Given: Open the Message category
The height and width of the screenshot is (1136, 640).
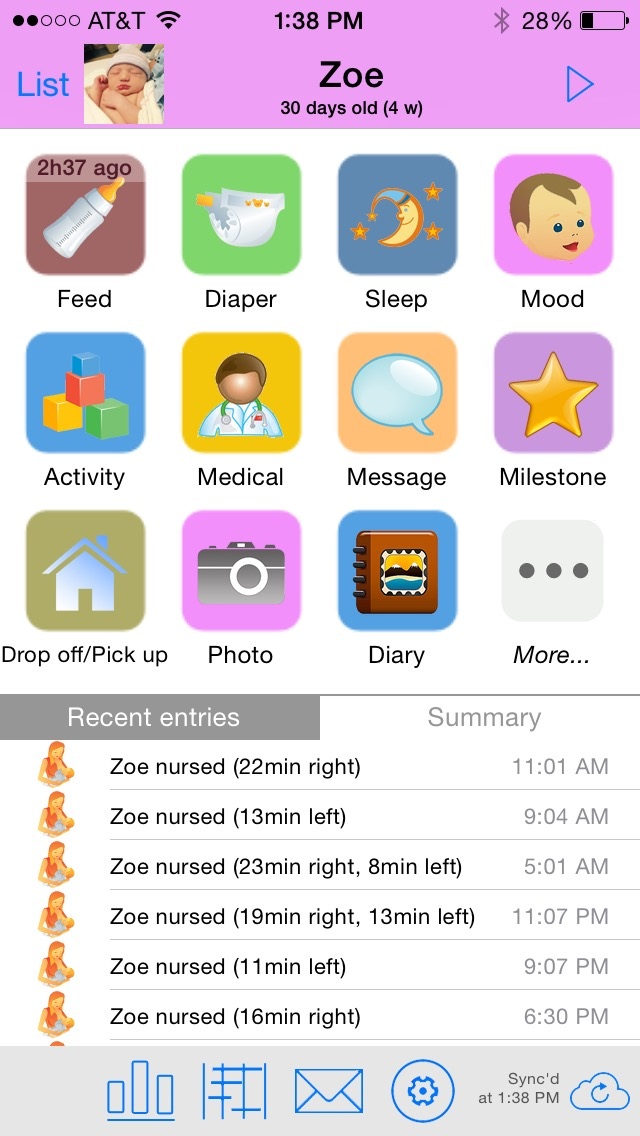Looking at the screenshot, I should pos(397,393).
